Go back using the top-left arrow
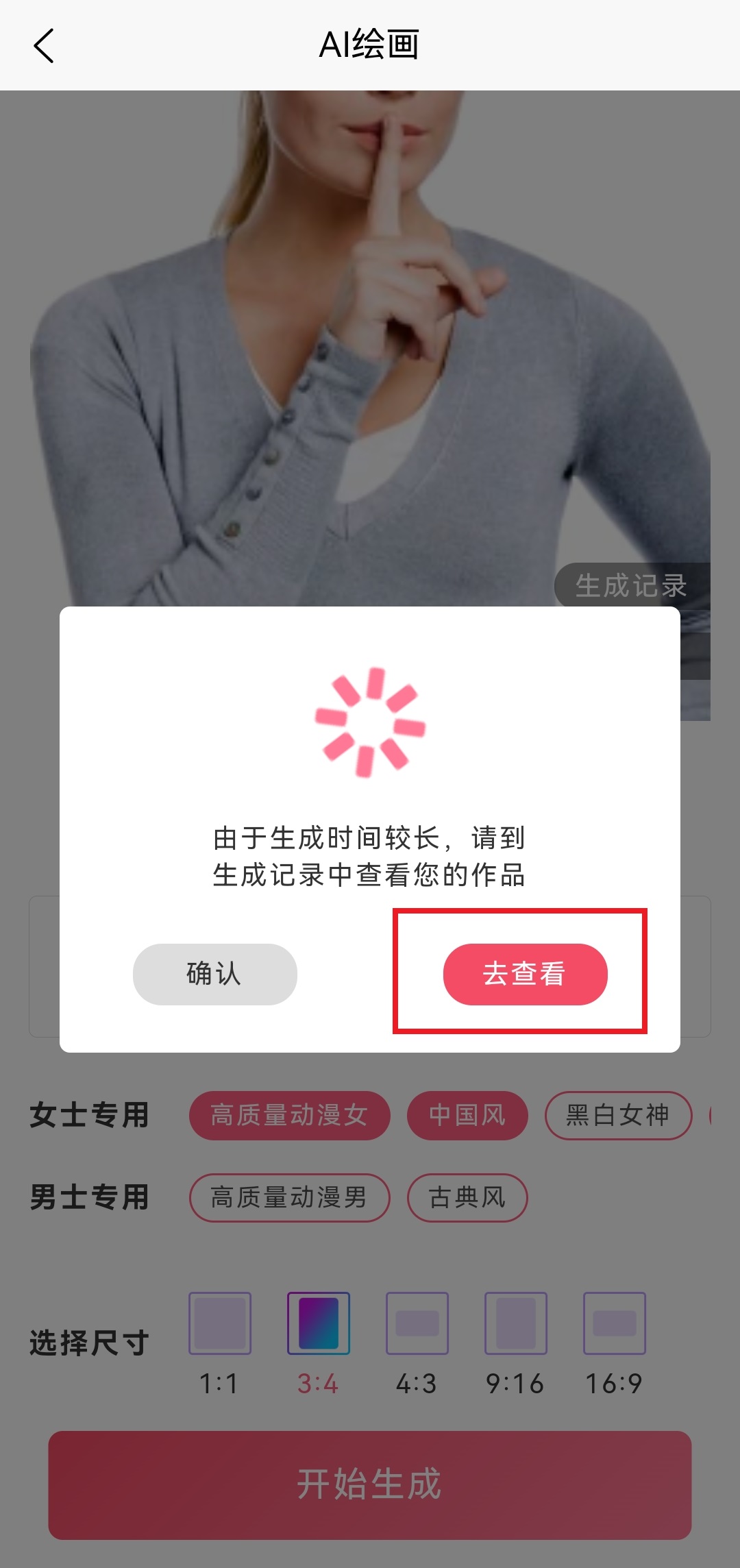 click(x=44, y=46)
